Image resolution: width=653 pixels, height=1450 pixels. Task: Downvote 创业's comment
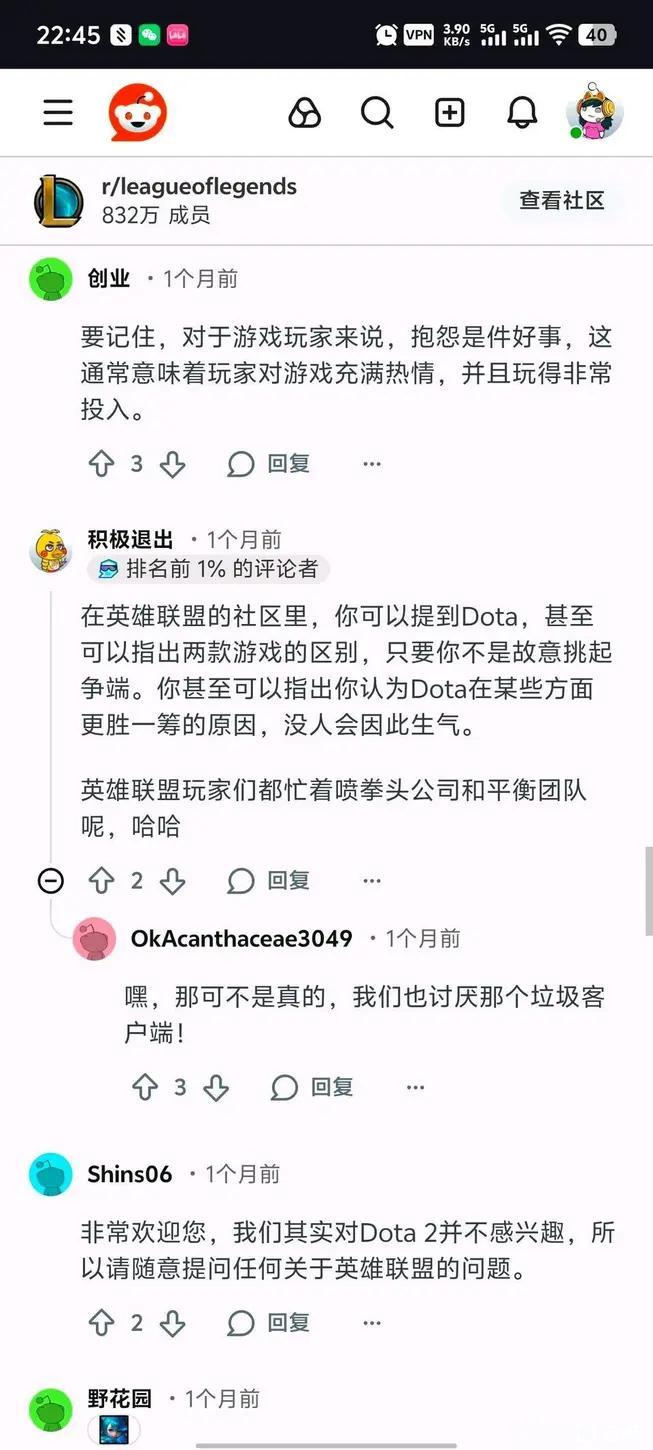pos(173,464)
